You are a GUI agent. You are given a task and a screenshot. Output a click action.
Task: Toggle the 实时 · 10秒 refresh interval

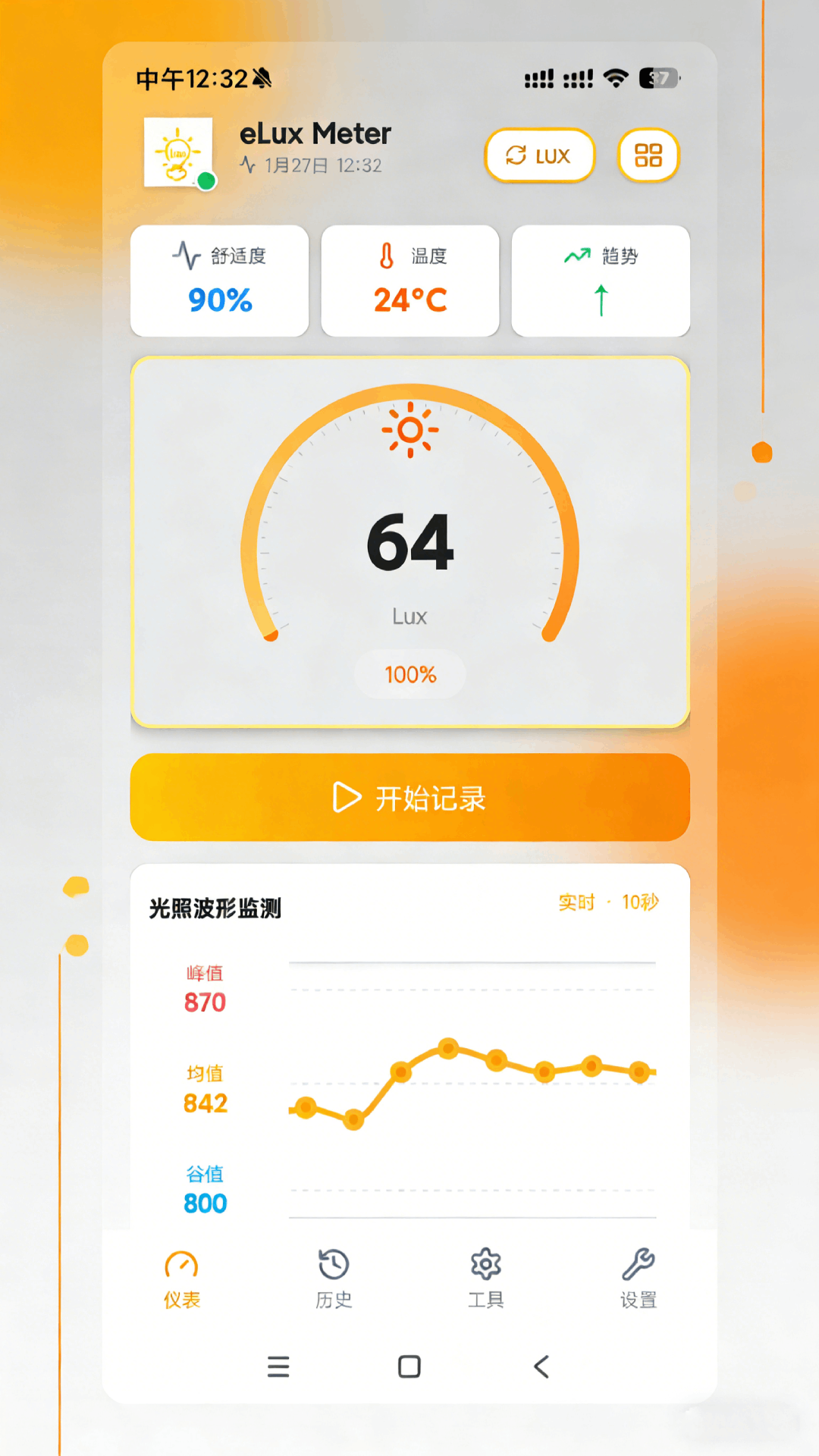point(608,902)
